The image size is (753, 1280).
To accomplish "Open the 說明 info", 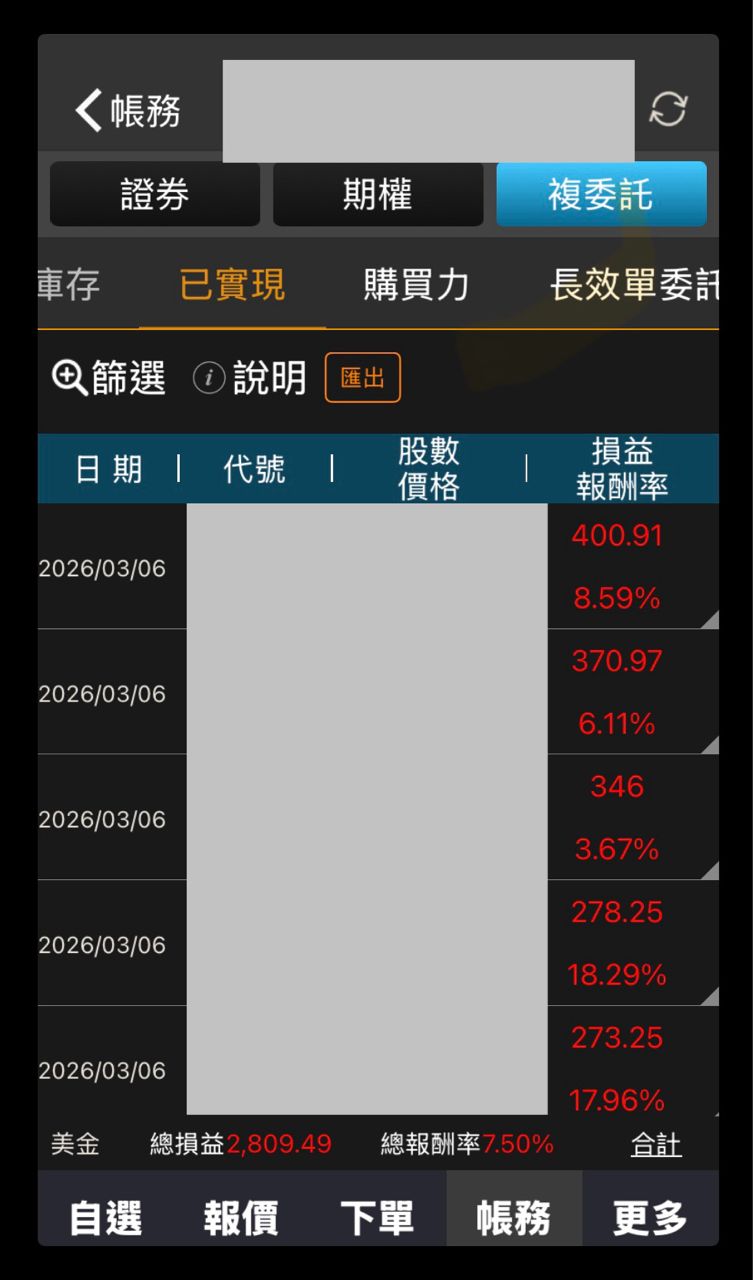I will pos(249,378).
